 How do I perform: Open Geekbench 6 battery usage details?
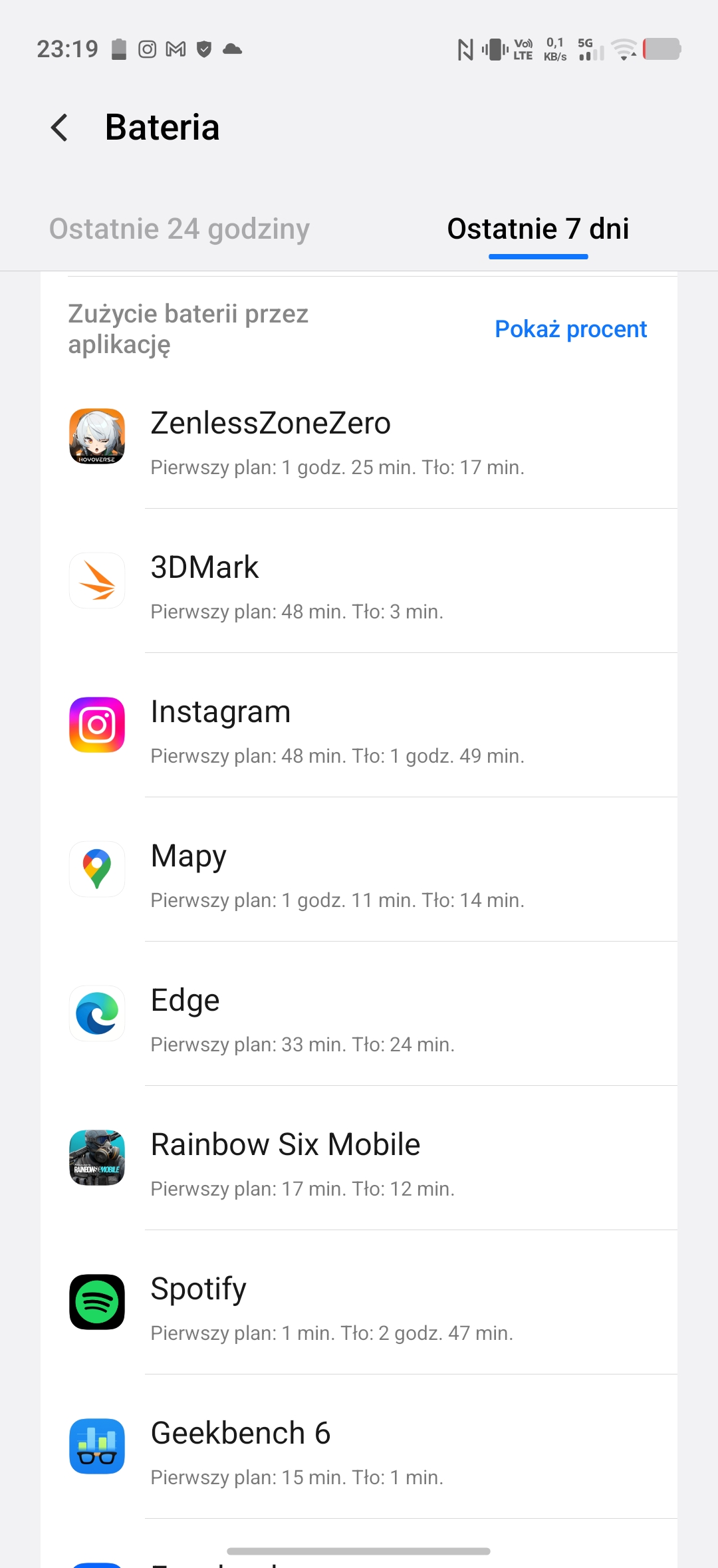pyautogui.click(x=359, y=1452)
